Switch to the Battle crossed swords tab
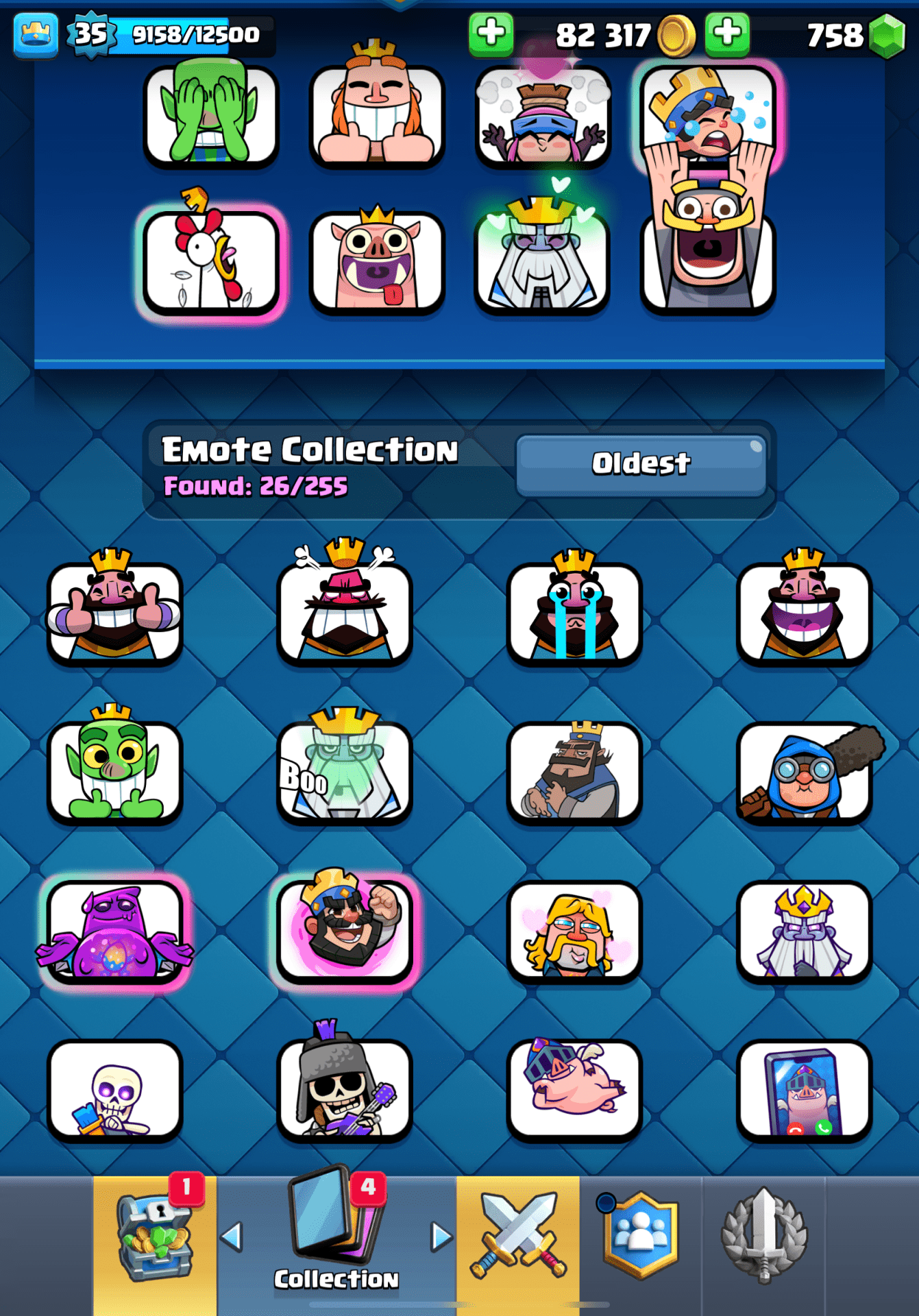Screen dimensions: 919x1316 518,1235
